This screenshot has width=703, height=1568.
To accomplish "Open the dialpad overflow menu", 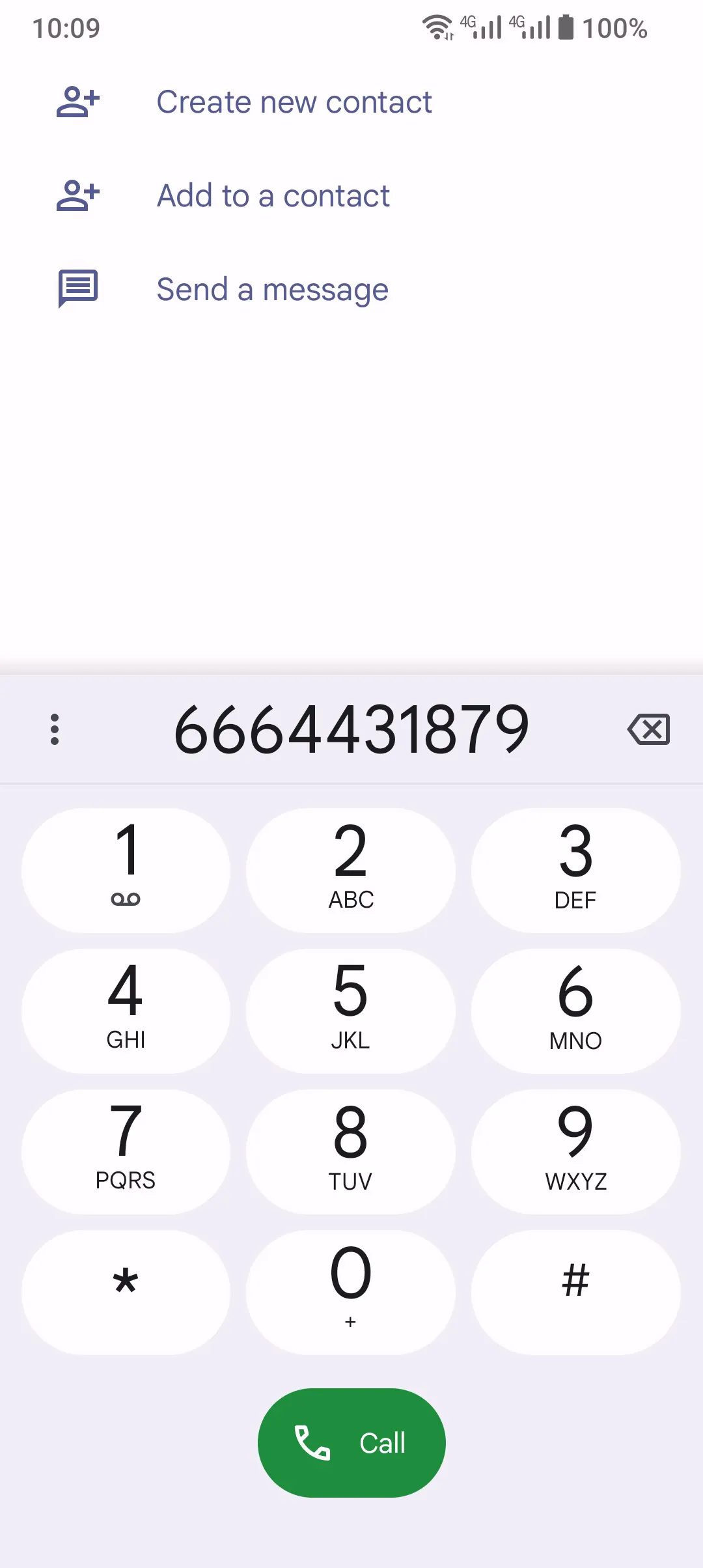I will pyautogui.click(x=55, y=729).
